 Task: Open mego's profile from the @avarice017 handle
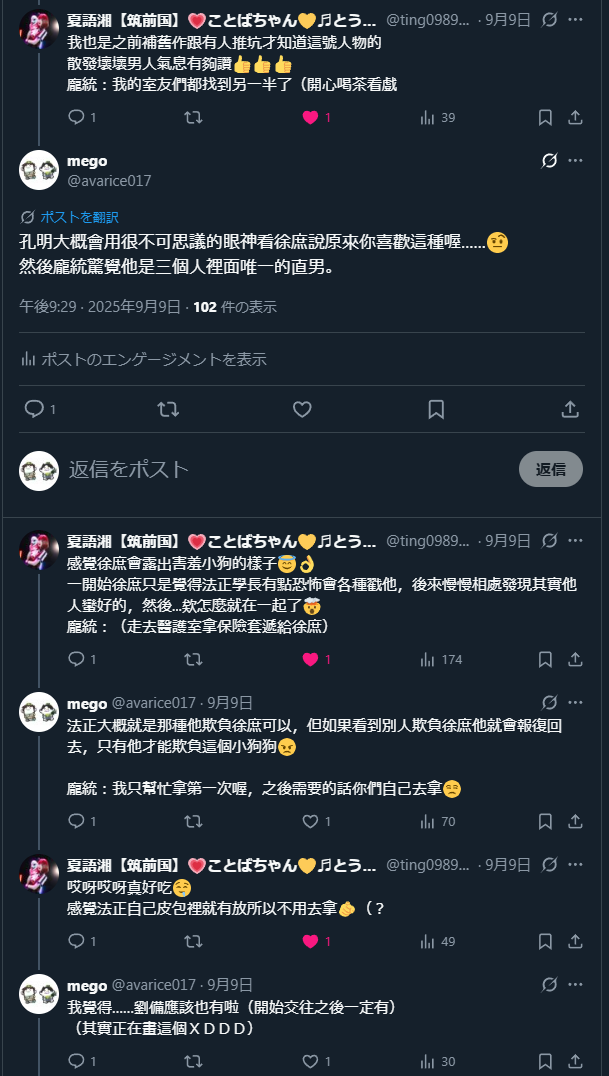pos(109,181)
